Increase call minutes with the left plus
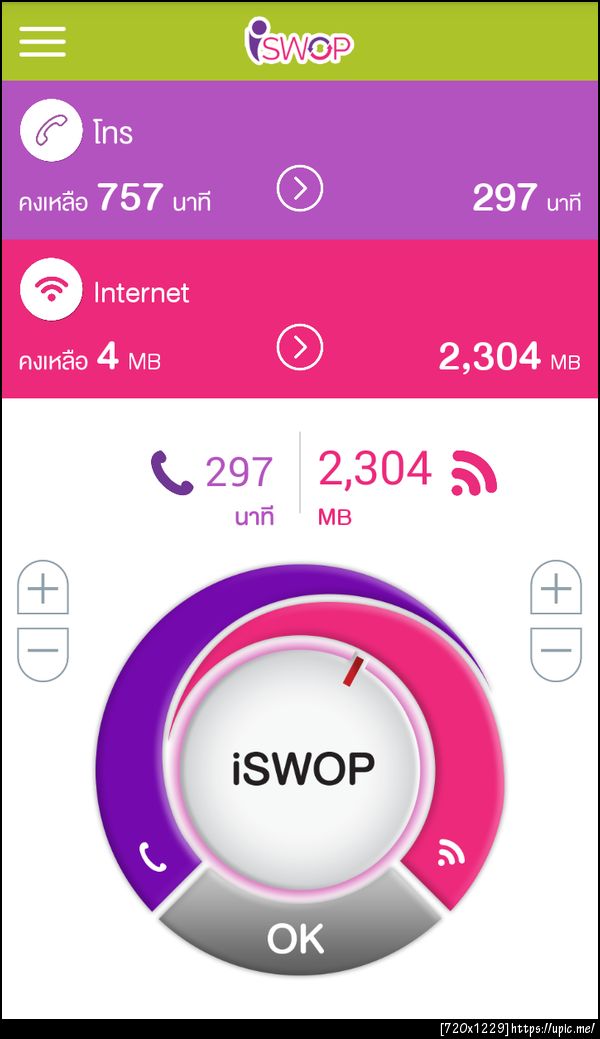Screen dimensions: 600x1039 coord(43,590)
